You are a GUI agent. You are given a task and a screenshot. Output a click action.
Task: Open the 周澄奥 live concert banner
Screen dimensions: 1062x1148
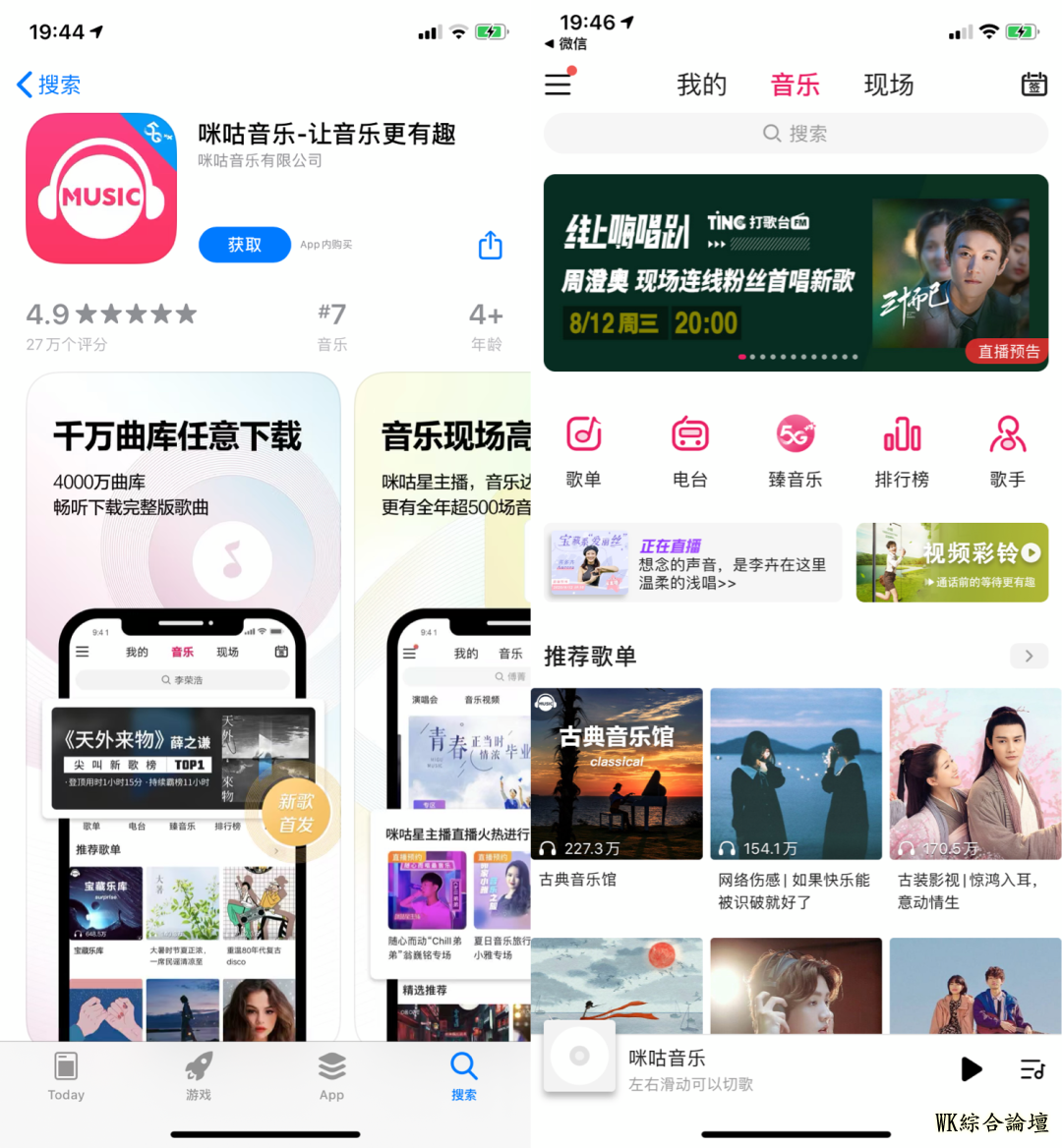(796, 272)
